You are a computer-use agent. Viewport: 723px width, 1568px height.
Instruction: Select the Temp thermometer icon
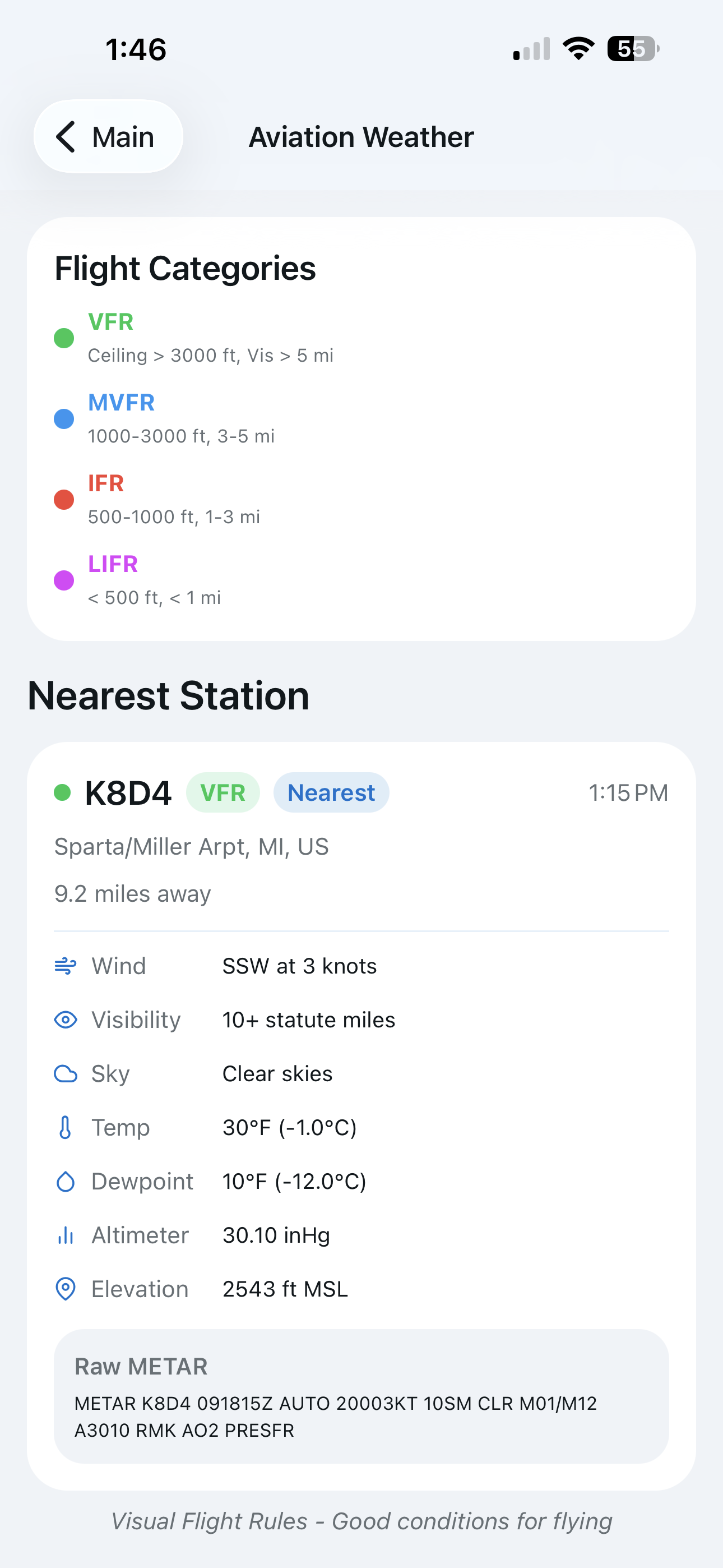[66, 1127]
